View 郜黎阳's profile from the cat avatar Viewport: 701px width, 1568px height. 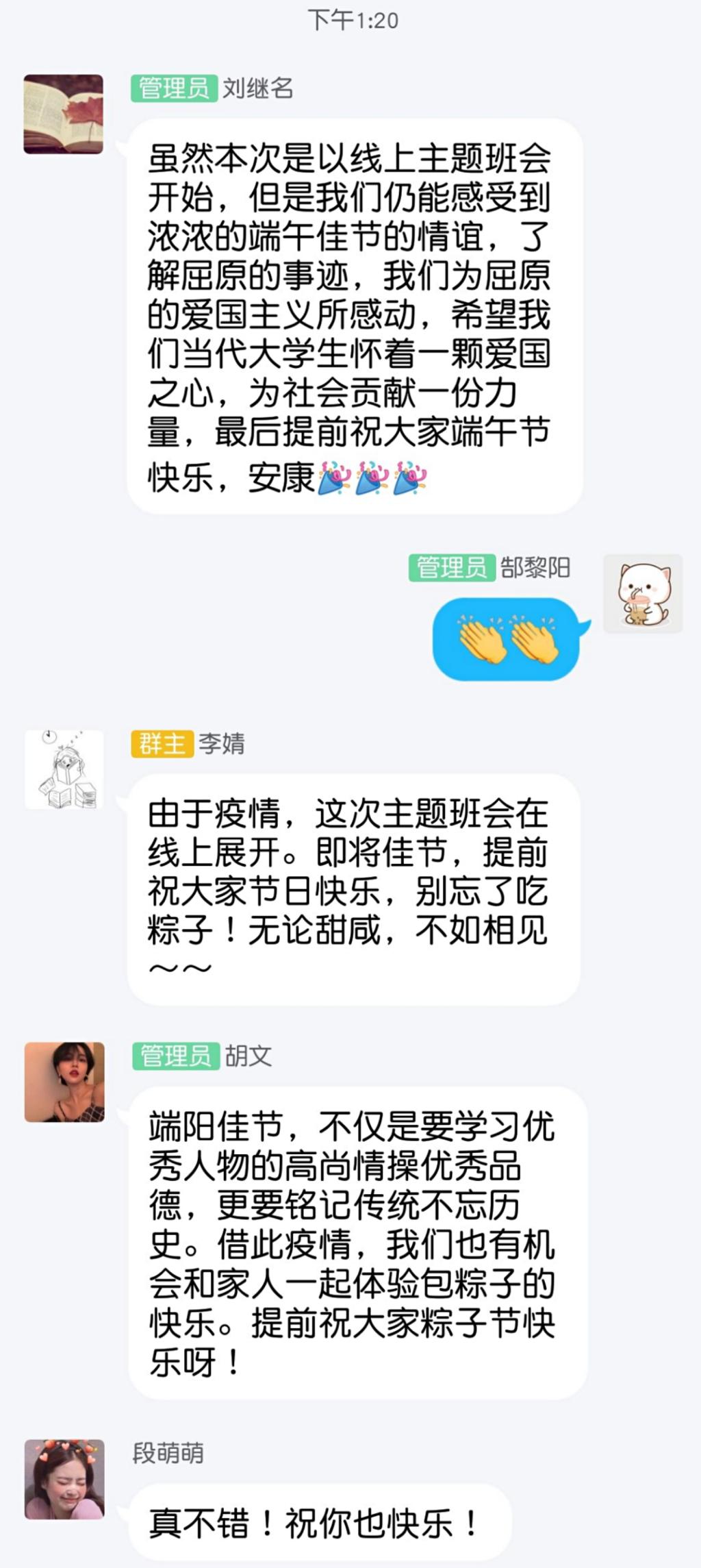[x=642, y=593]
